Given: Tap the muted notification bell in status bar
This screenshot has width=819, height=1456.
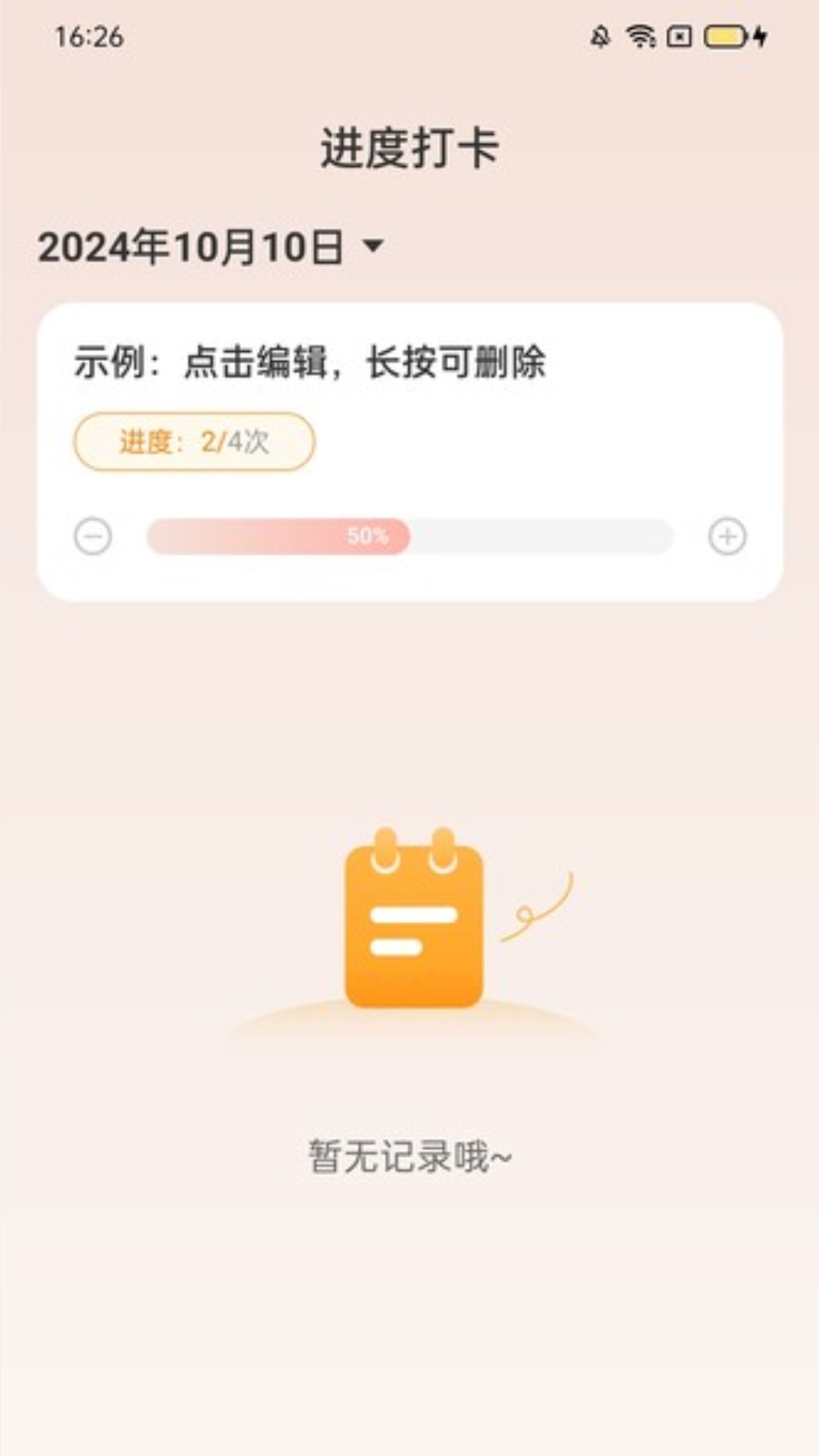Looking at the screenshot, I should [x=599, y=36].
